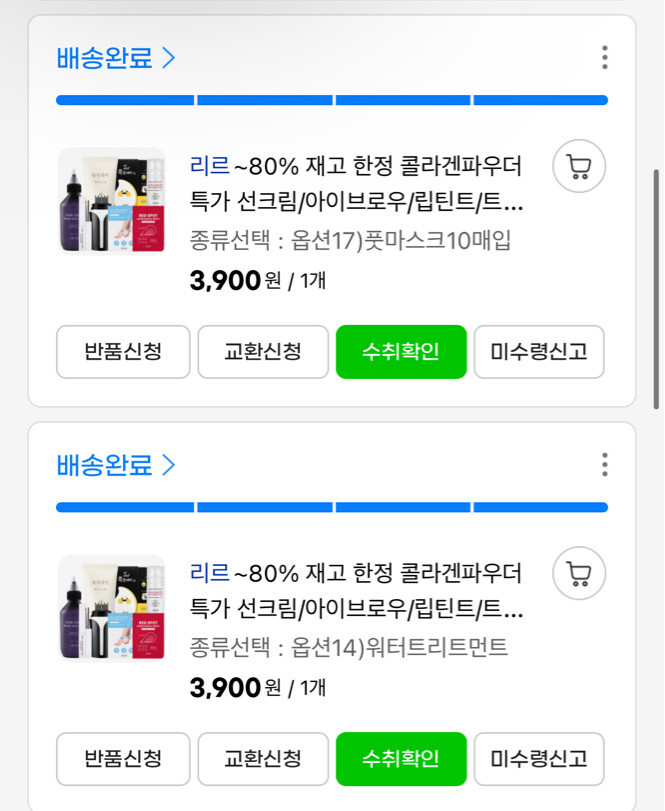
Task: Add the 풋마스크10매입 item to cart
Action: click(579, 166)
